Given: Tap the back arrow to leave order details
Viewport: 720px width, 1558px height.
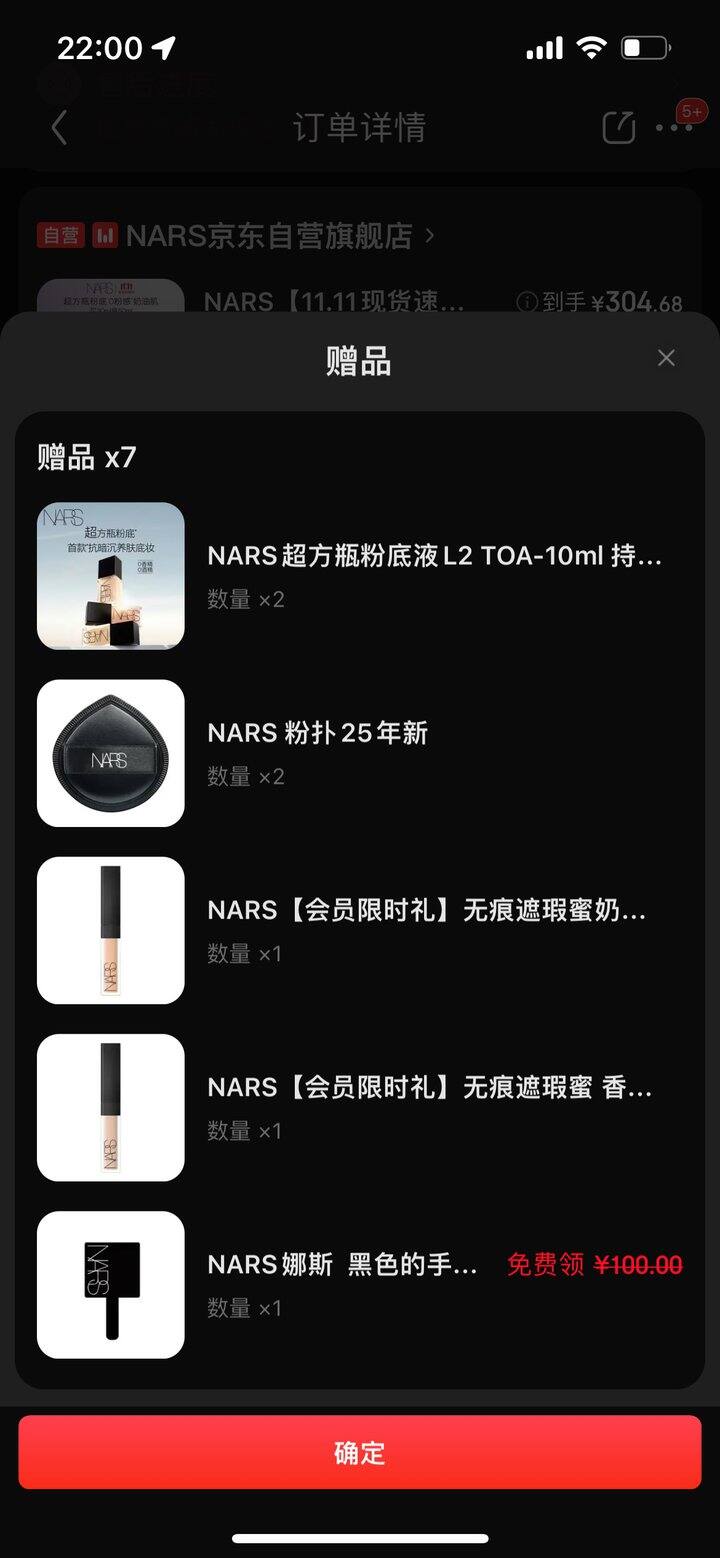Looking at the screenshot, I should pos(57,128).
